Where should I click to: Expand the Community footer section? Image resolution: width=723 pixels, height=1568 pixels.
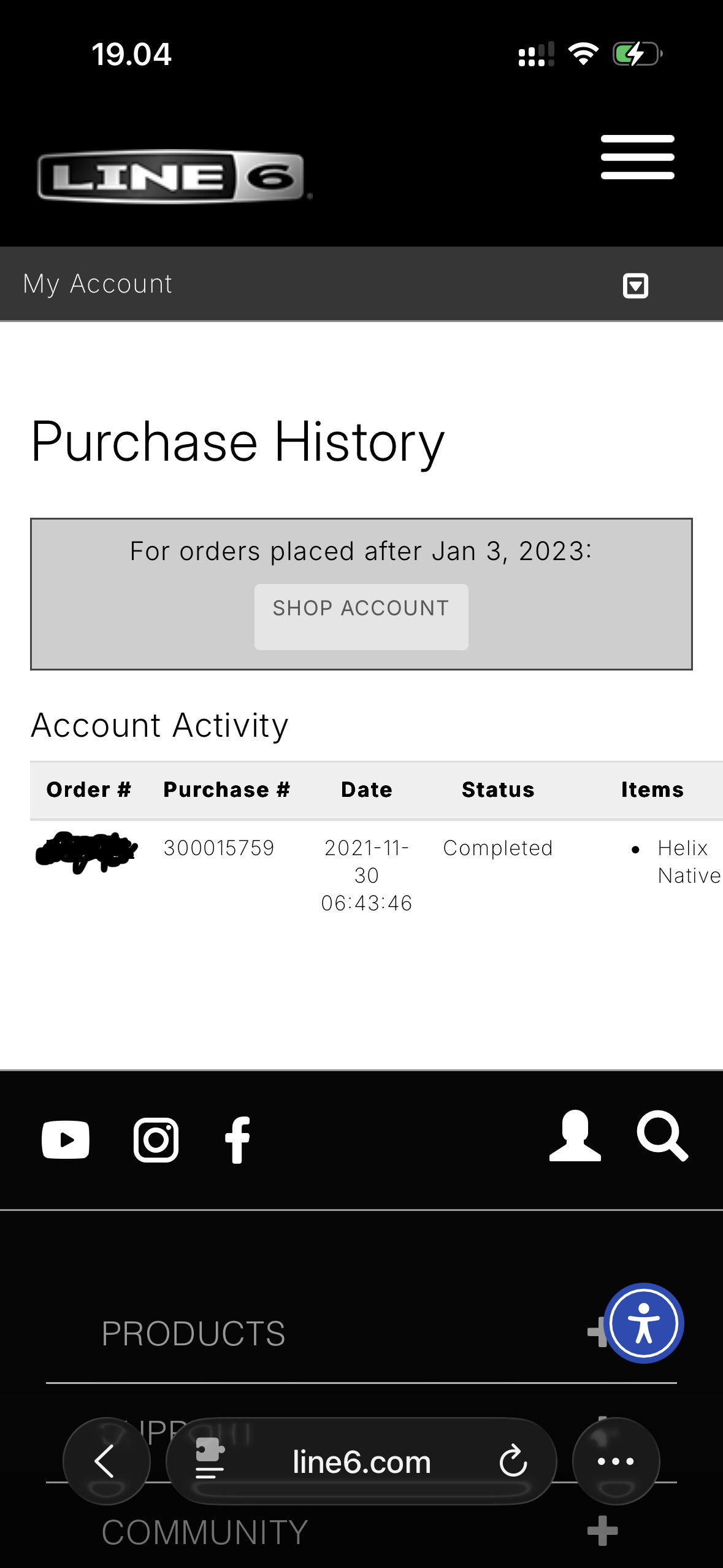pos(602,1531)
